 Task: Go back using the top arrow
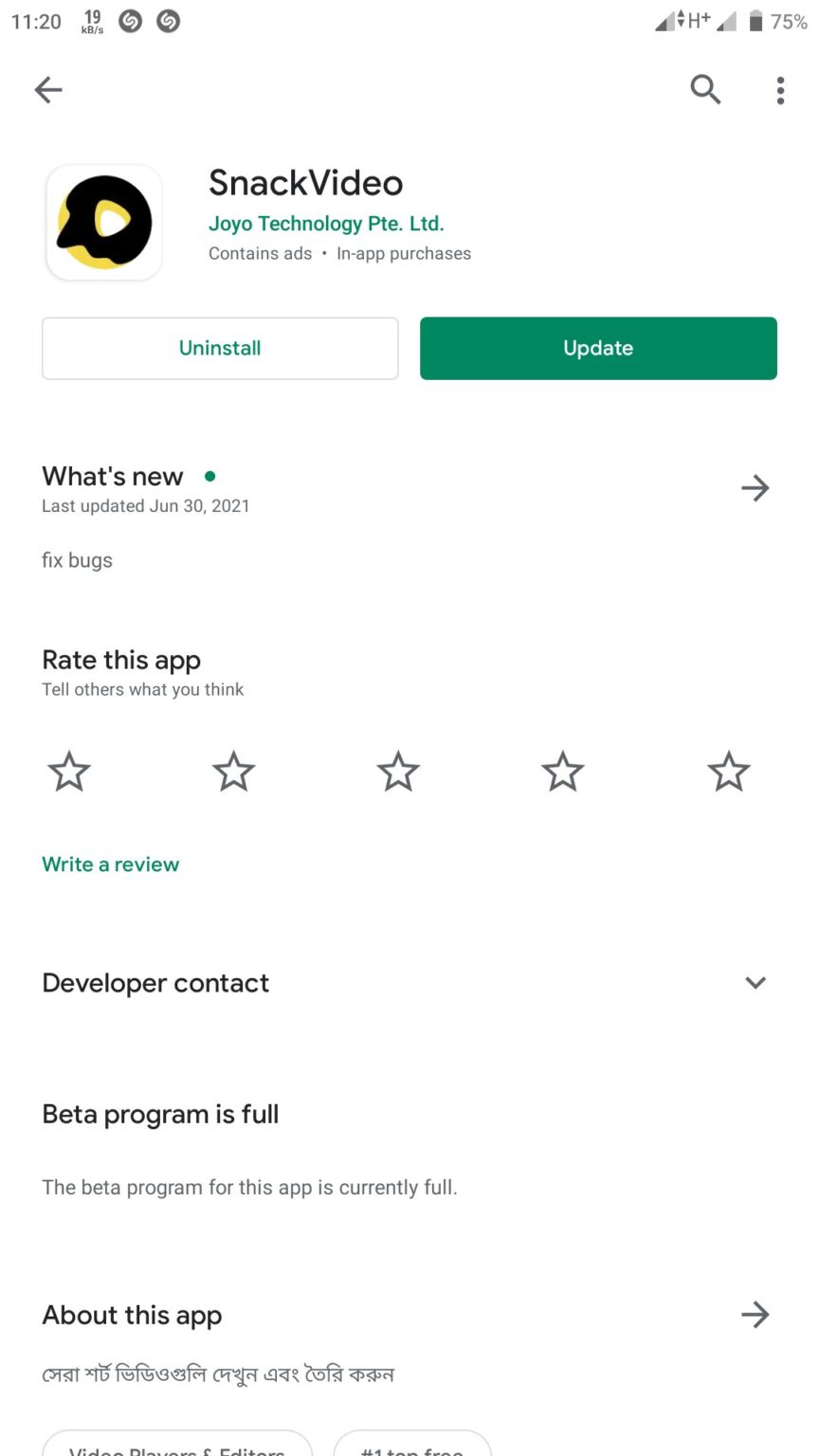(x=48, y=90)
